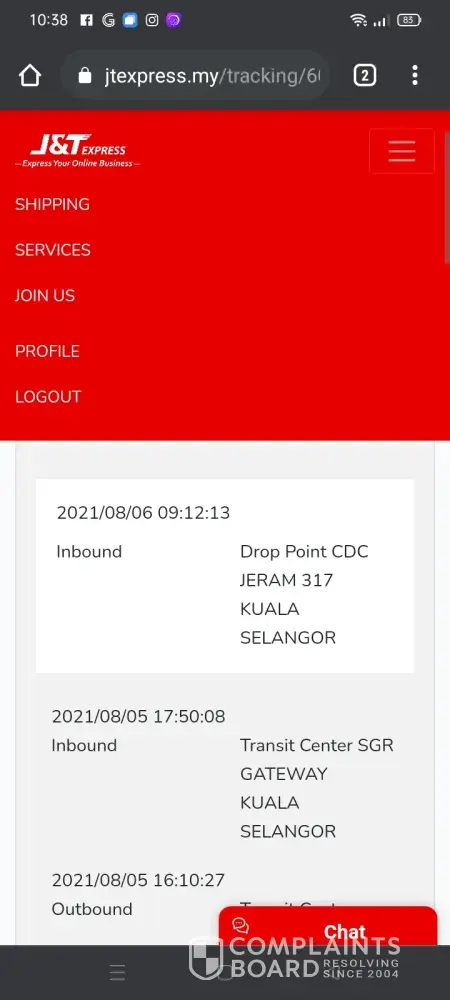Start a Chat with support
This screenshot has width=450, height=1000.
pos(328,926)
